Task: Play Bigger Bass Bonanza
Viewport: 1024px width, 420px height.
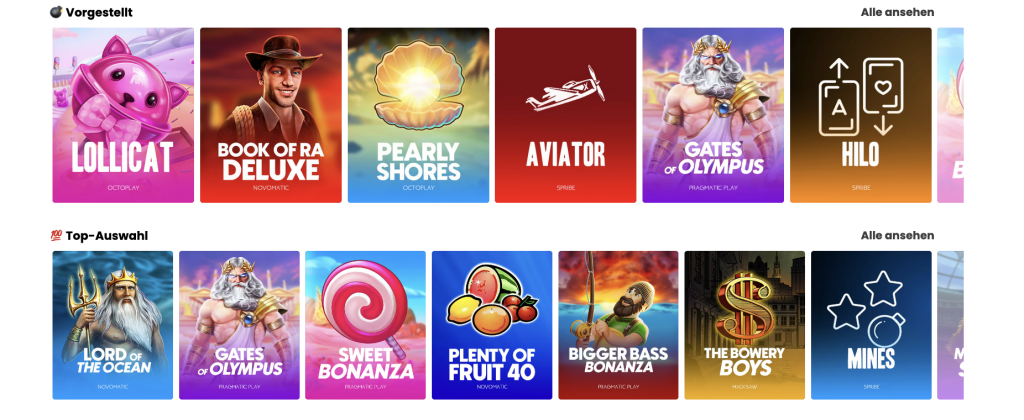Action: pyautogui.click(x=618, y=325)
